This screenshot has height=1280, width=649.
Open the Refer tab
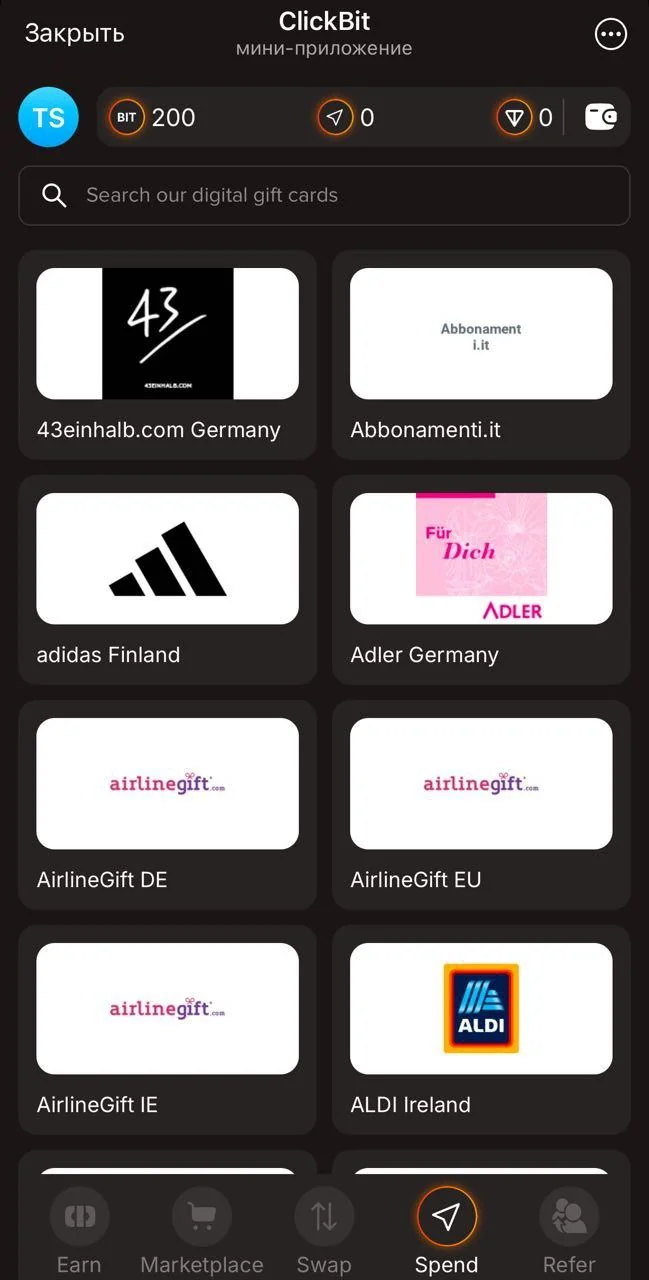tap(569, 1231)
